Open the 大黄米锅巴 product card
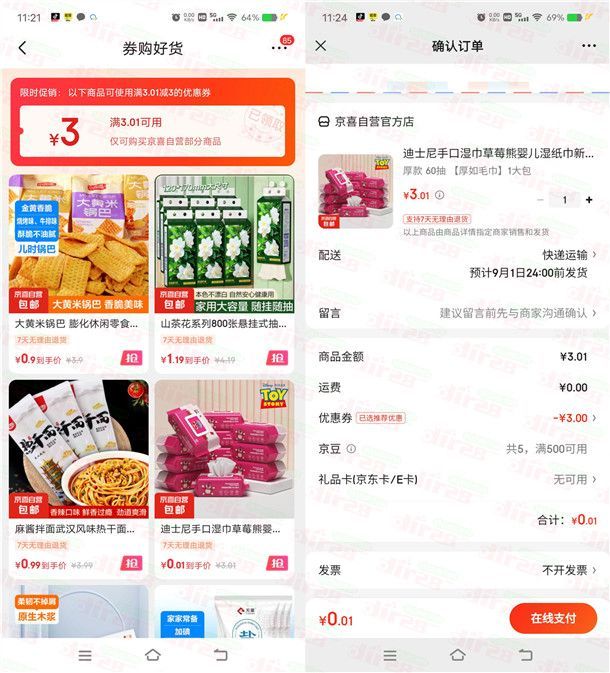 point(79,271)
